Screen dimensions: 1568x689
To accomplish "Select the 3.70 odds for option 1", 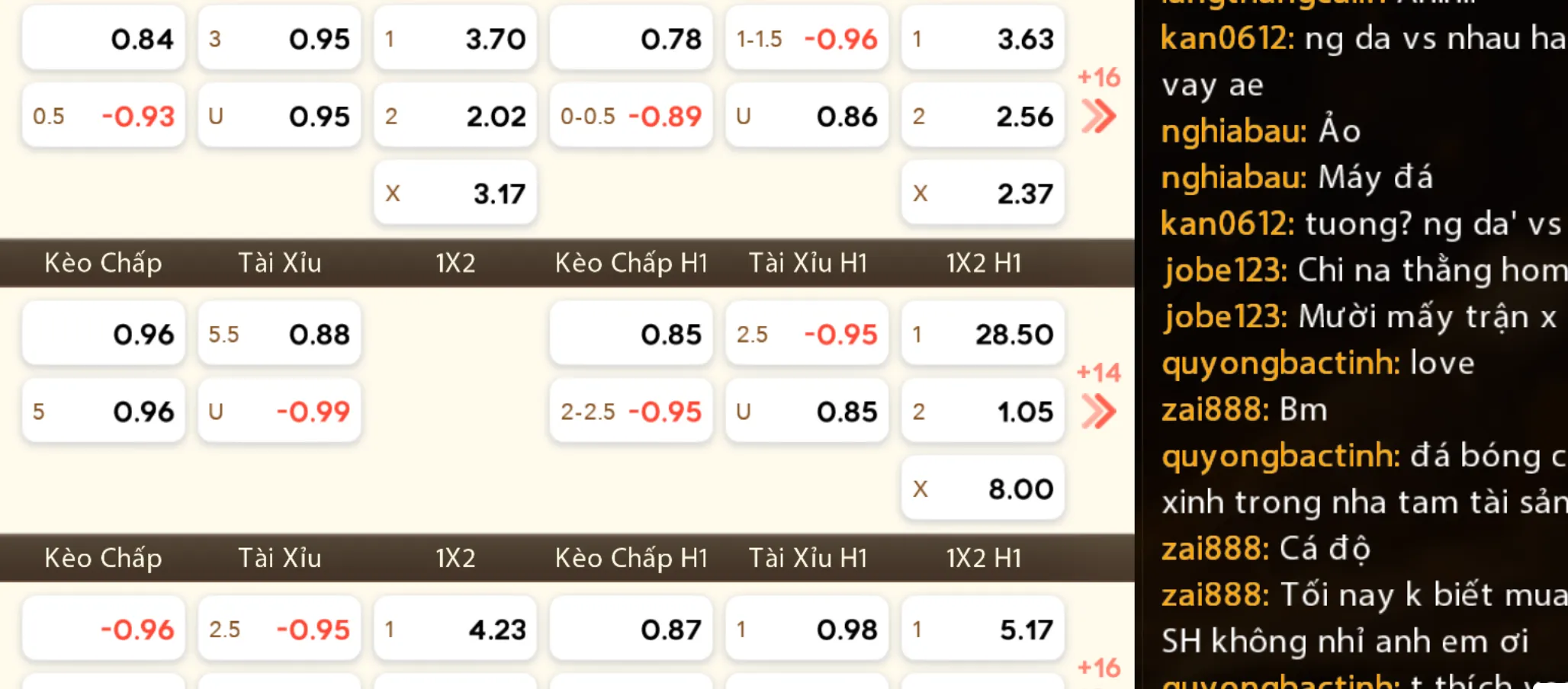I will (455, 39).
